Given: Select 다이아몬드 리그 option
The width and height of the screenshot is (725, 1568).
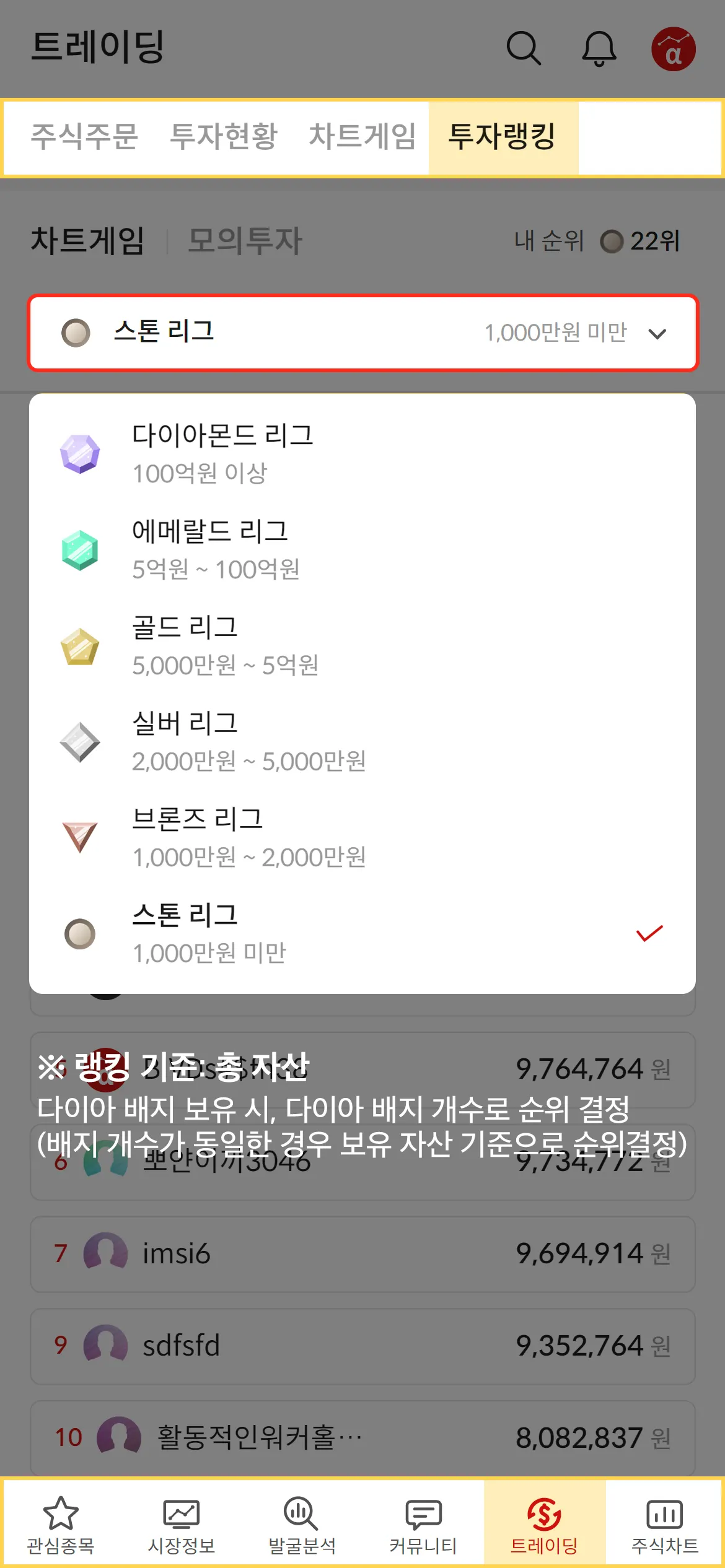Looking at the screenshot, I should point(362,454).
